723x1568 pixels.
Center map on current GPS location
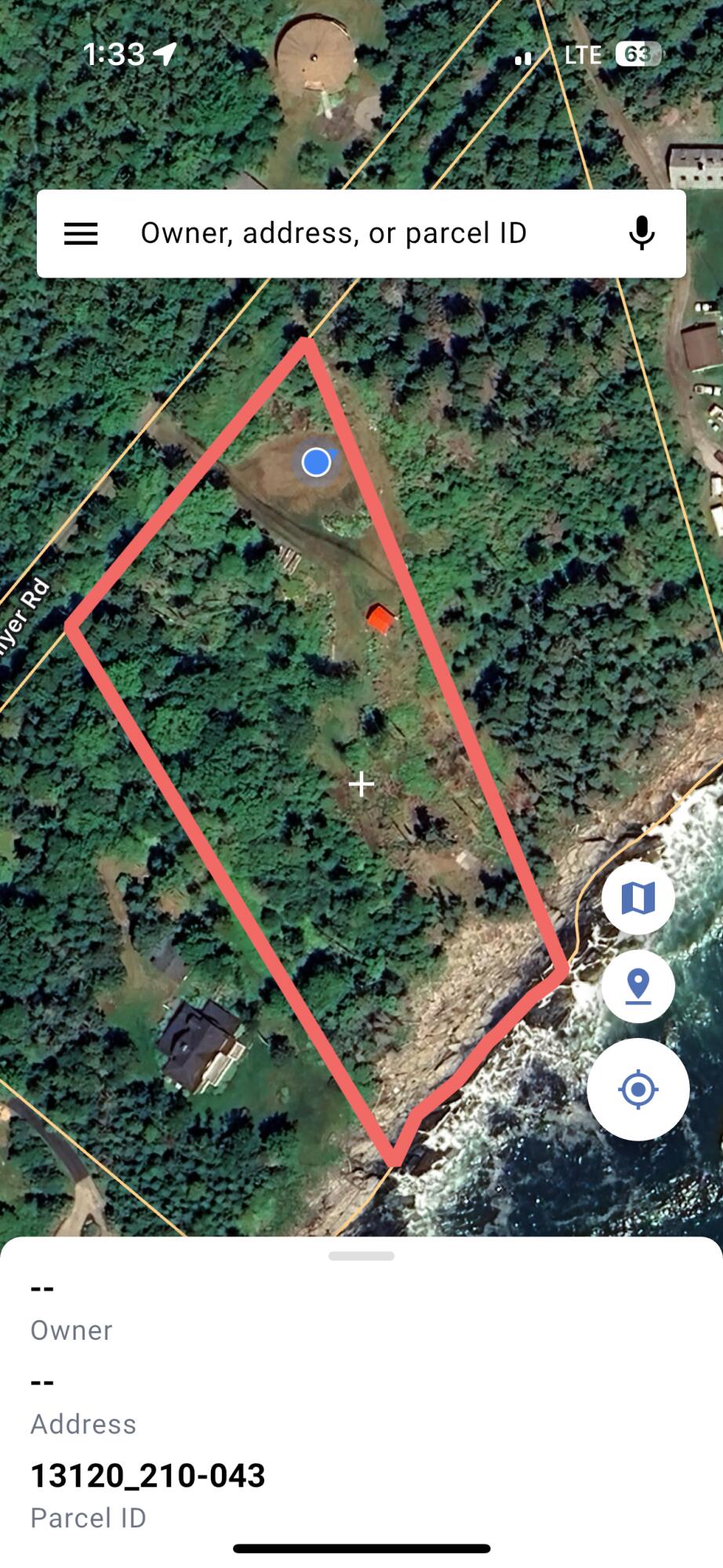(638, 1088)
